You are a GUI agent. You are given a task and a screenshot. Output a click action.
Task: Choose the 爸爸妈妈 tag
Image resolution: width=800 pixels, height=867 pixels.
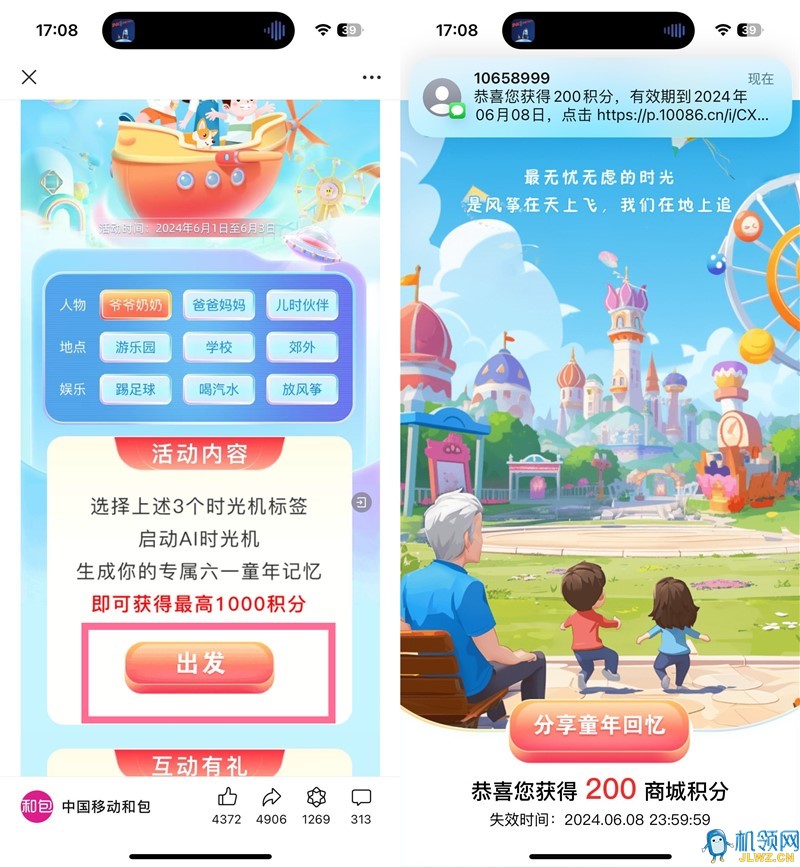click(x=218, y=305)
